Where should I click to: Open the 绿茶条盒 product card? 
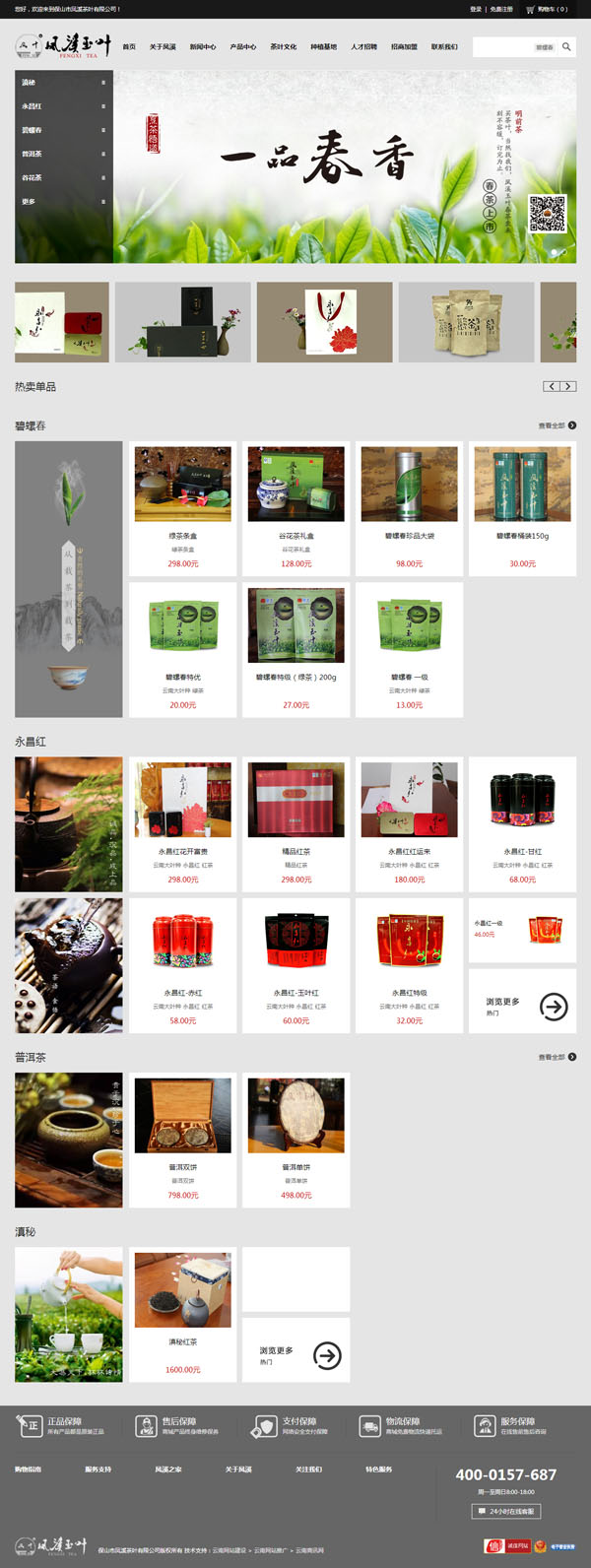coord(183,508)
